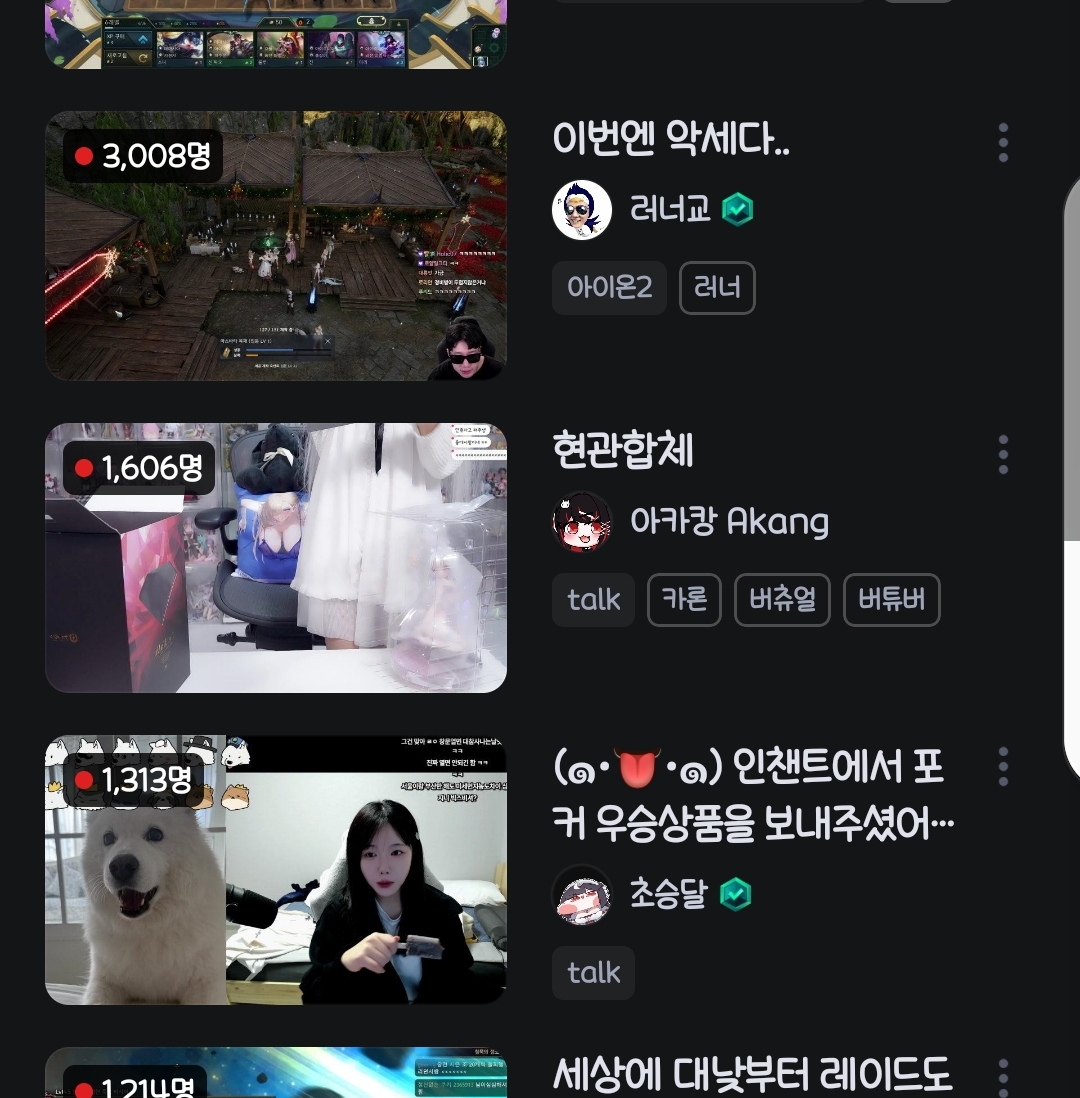Watch the 현관합체 live stream thumbnail

pyautogui.click(x=276, y=558)
